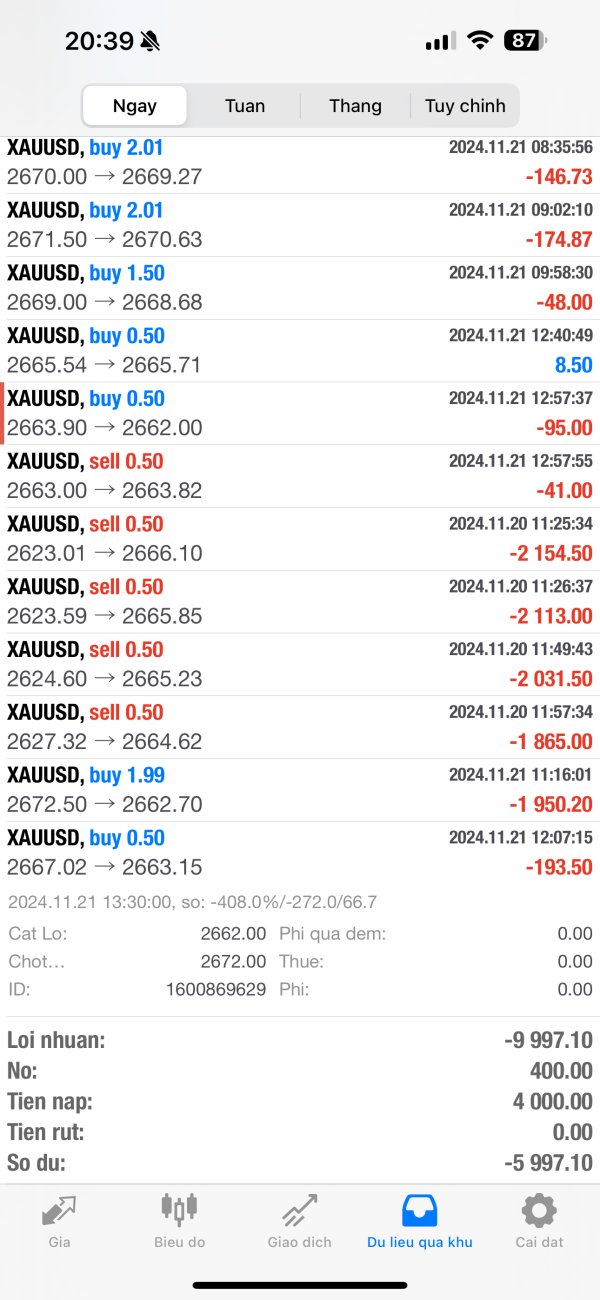Screen dimensions: 600x1300
Task: Expand the sell trade losing -2 113.00
Action: pyautogui.click(x=300, y=603)
